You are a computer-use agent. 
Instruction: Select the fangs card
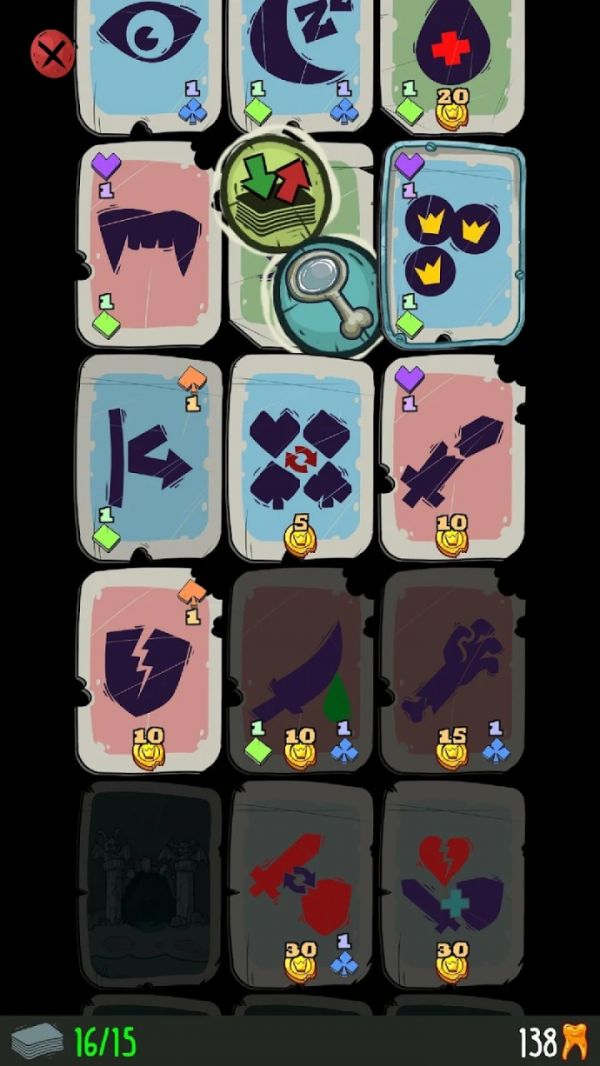[148, 245]
